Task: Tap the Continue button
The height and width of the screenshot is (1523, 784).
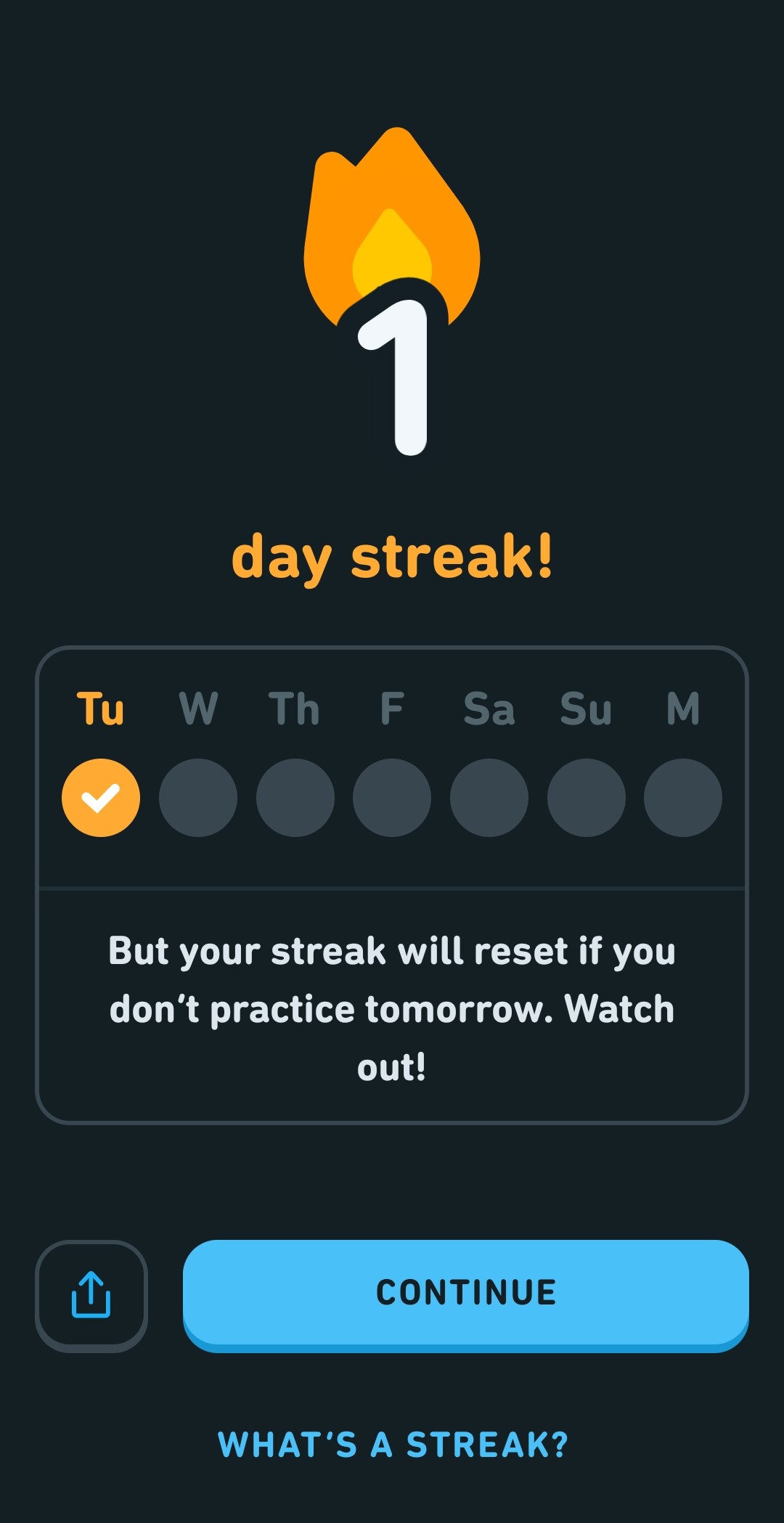Action: pyautogui.click(x=465, y=1293)
